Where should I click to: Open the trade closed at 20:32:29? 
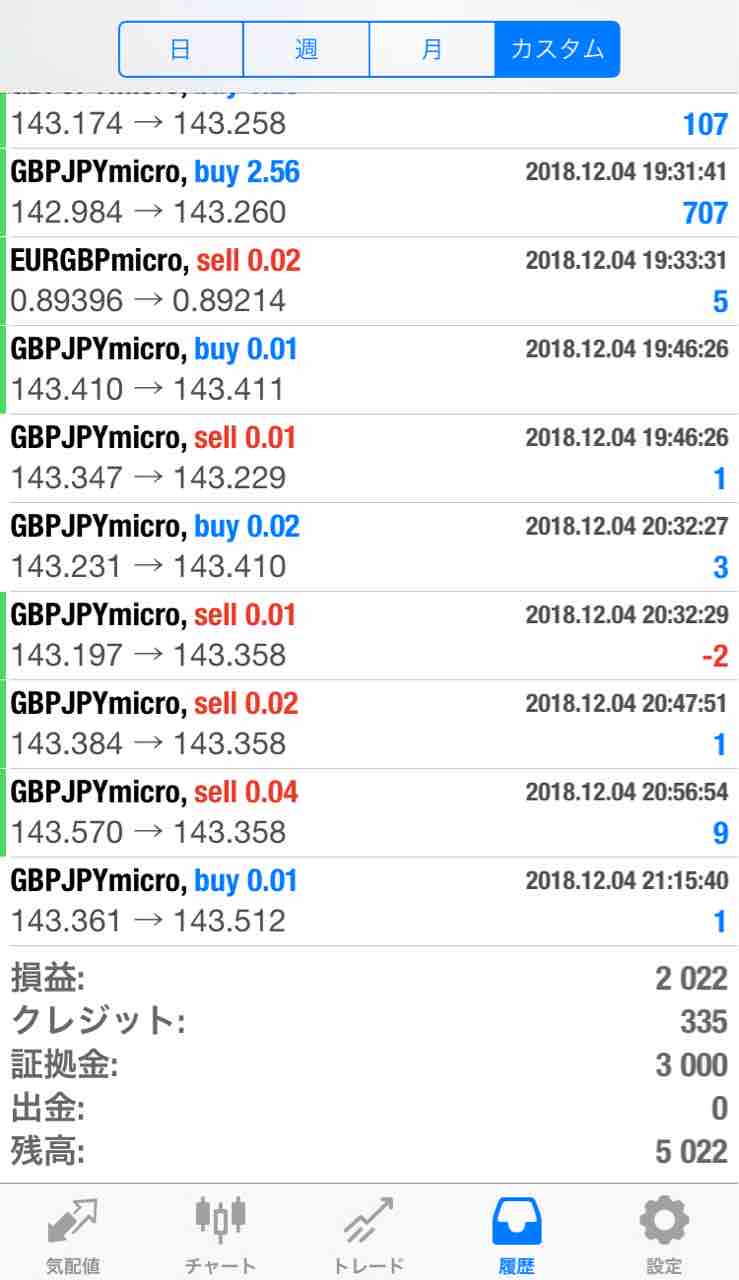click(x=369, y=635)
